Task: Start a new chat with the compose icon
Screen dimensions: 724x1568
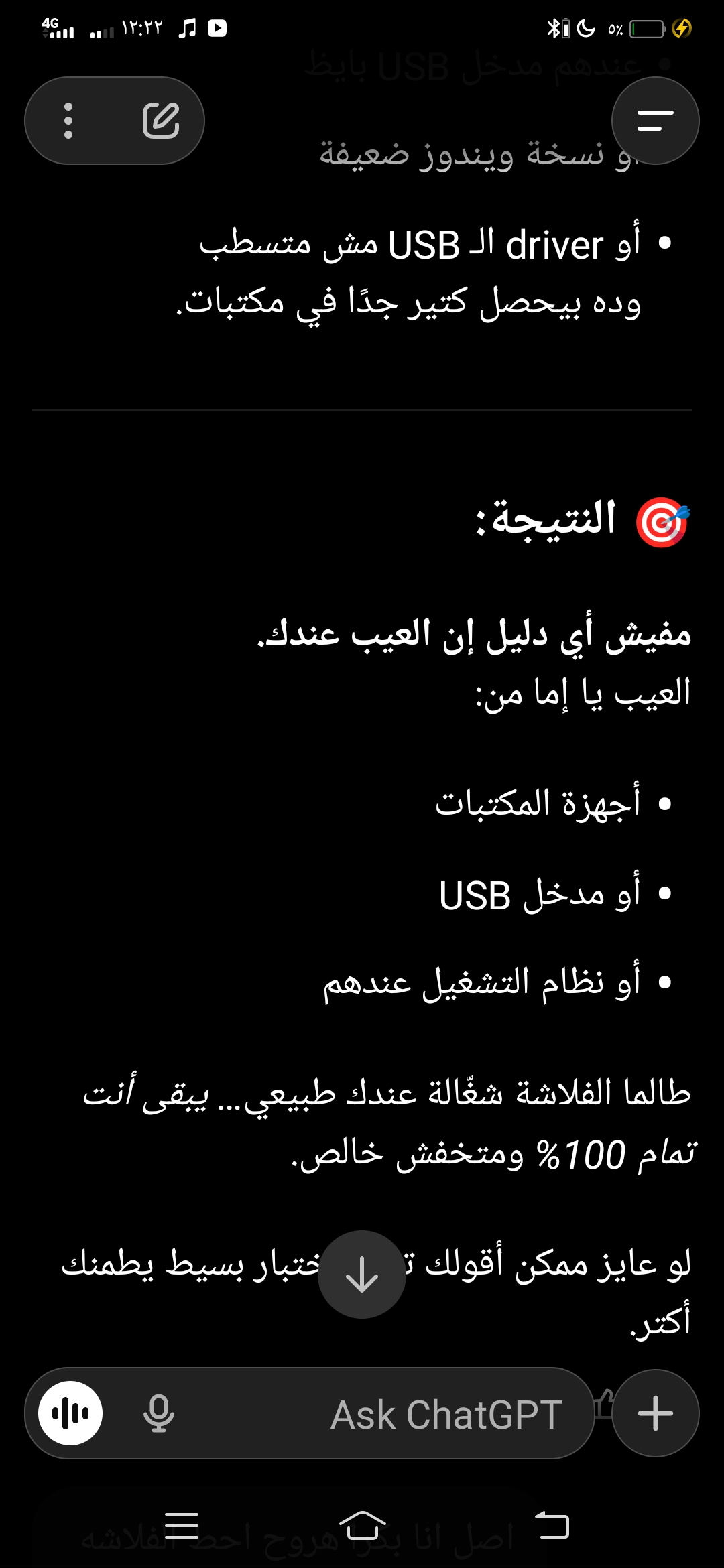Action: [x=161, y=121]
